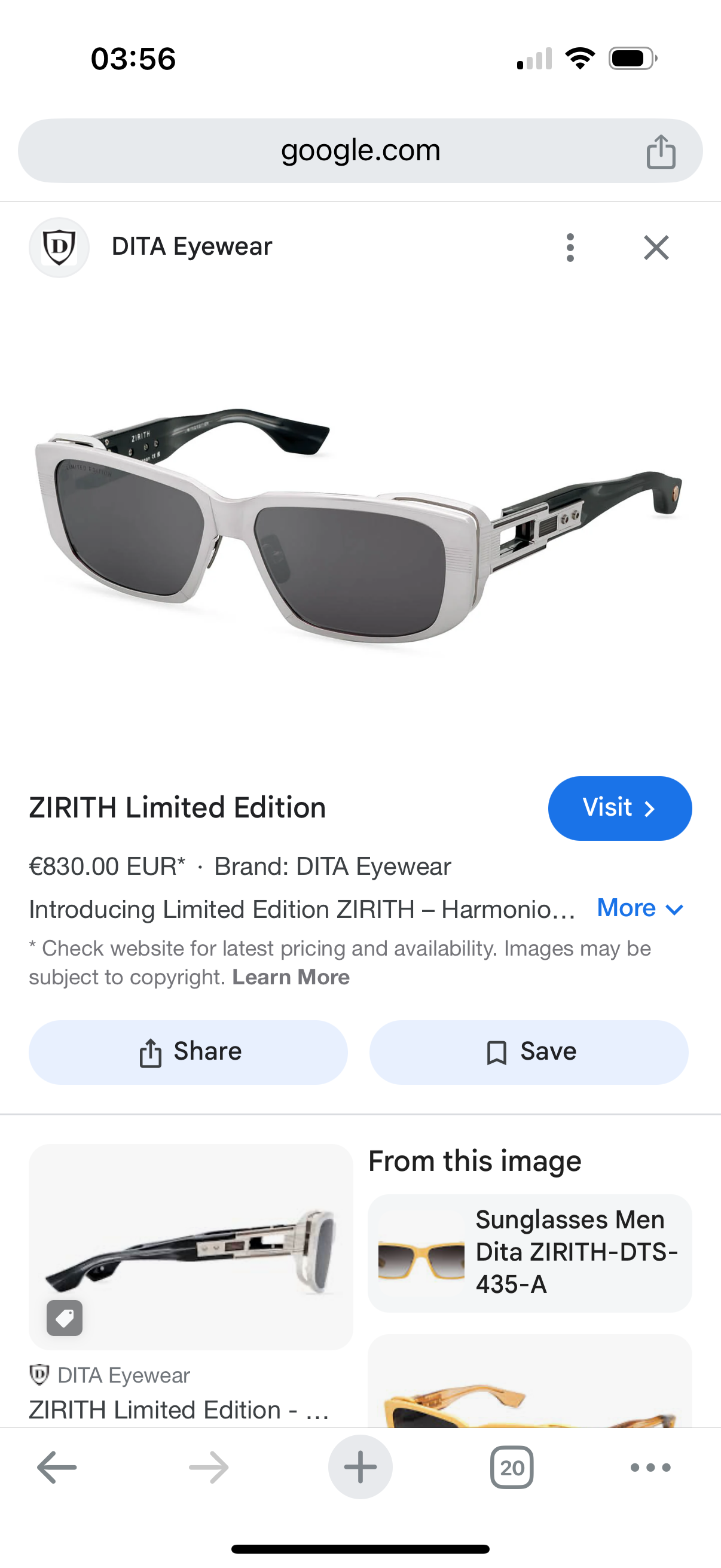Close the image preview panel
The width and height of the screenshot is (721, 1568).
coord(656,248)
